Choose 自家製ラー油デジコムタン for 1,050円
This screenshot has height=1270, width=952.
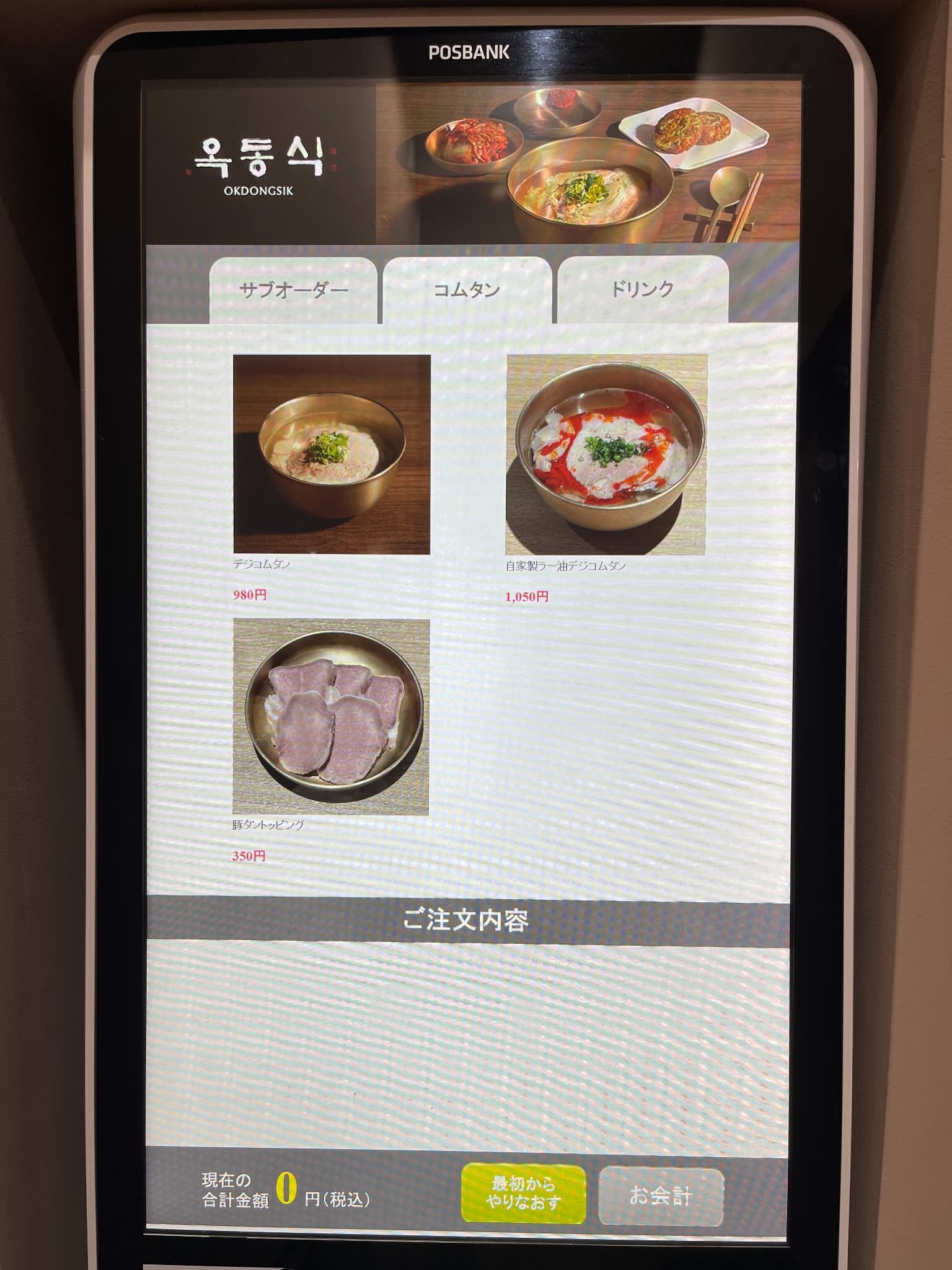[606, 456]
